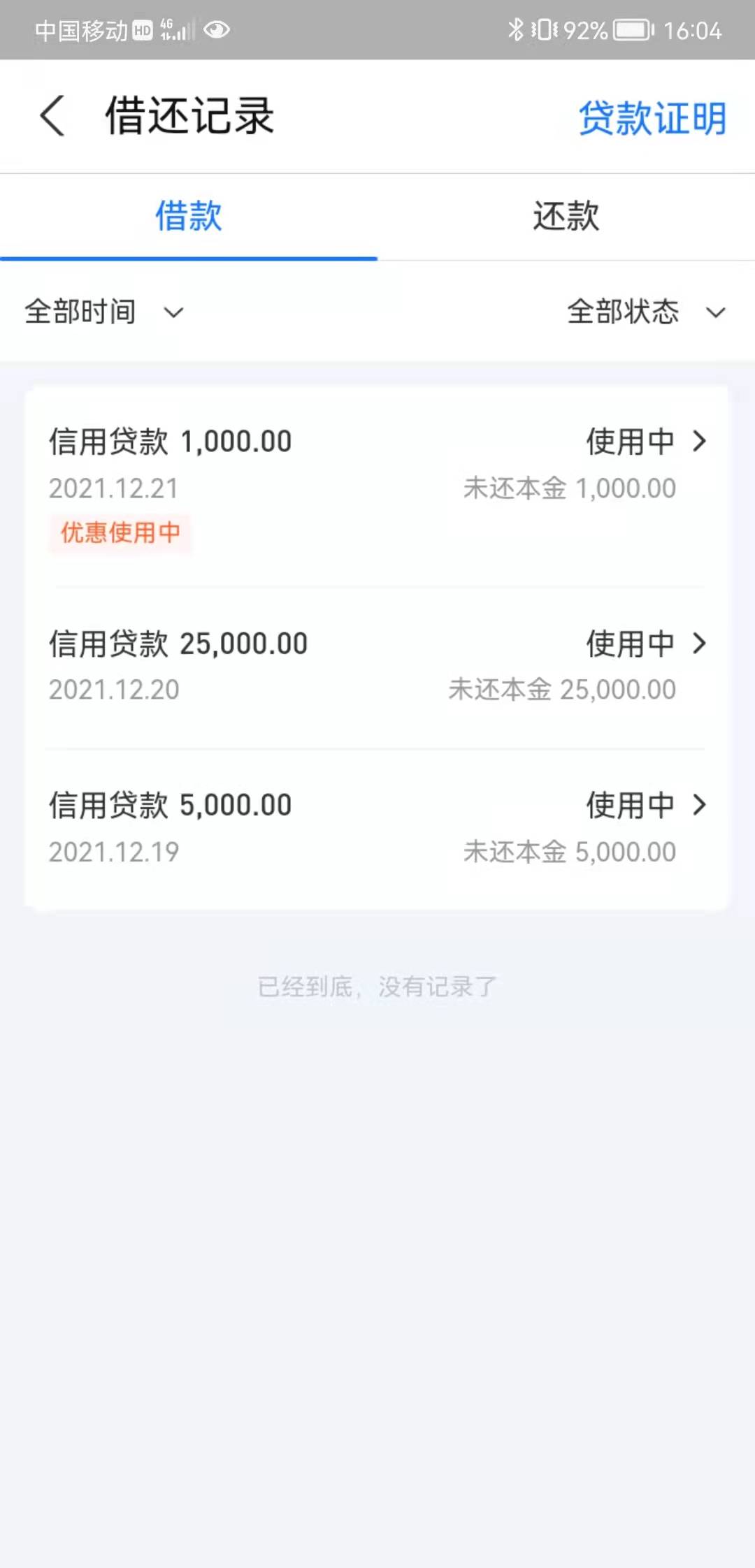Expand the 全部时间 filter dropdown
755x1568 pixels.
tap(104, 312)
